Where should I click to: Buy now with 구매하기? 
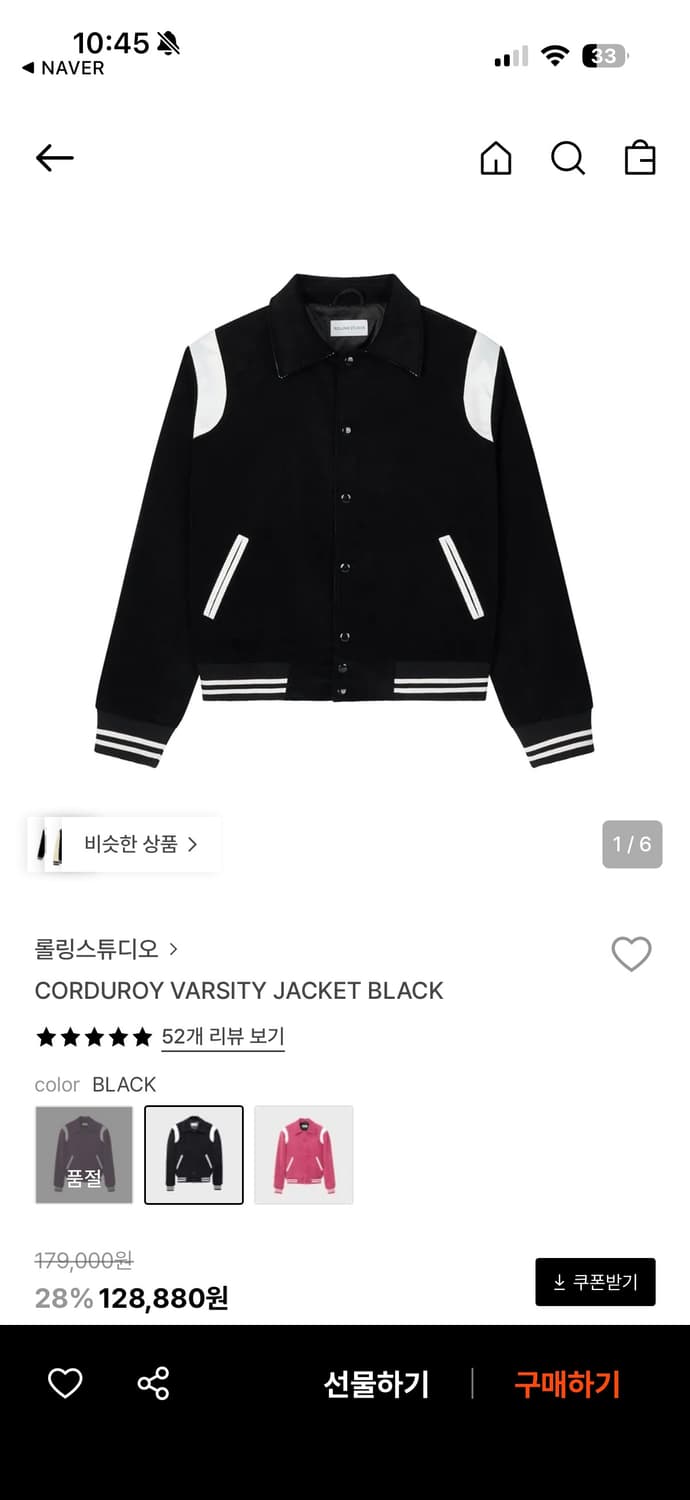click(x=567, y=1385)
